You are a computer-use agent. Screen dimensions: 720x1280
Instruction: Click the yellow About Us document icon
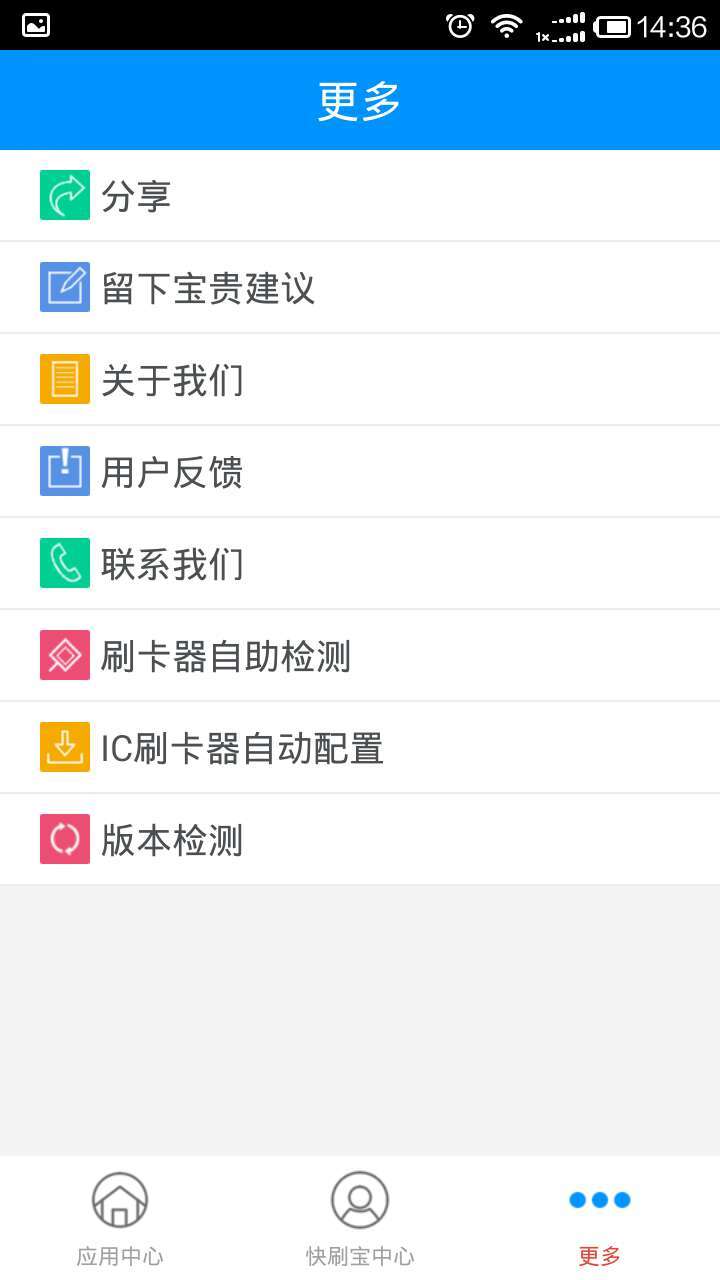click(64, 379)
